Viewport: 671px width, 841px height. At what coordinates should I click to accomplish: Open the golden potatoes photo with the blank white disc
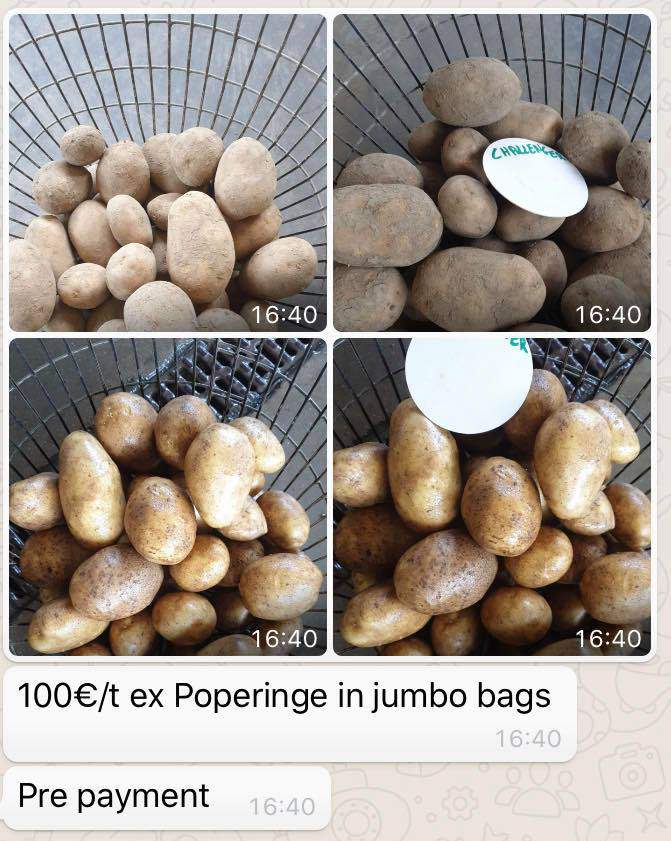tap(492, 497)
